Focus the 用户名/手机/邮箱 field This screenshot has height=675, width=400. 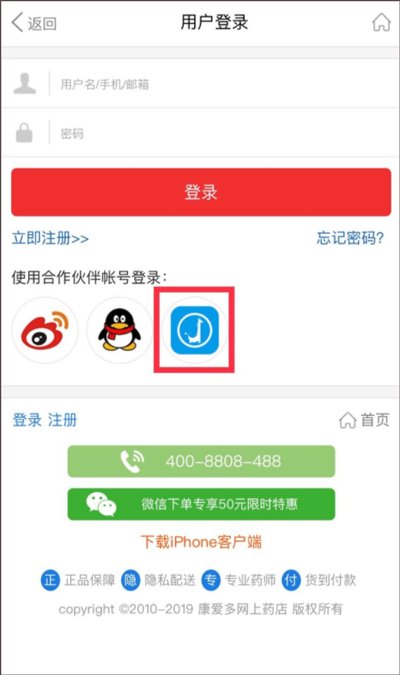click(x=200, y=84)
